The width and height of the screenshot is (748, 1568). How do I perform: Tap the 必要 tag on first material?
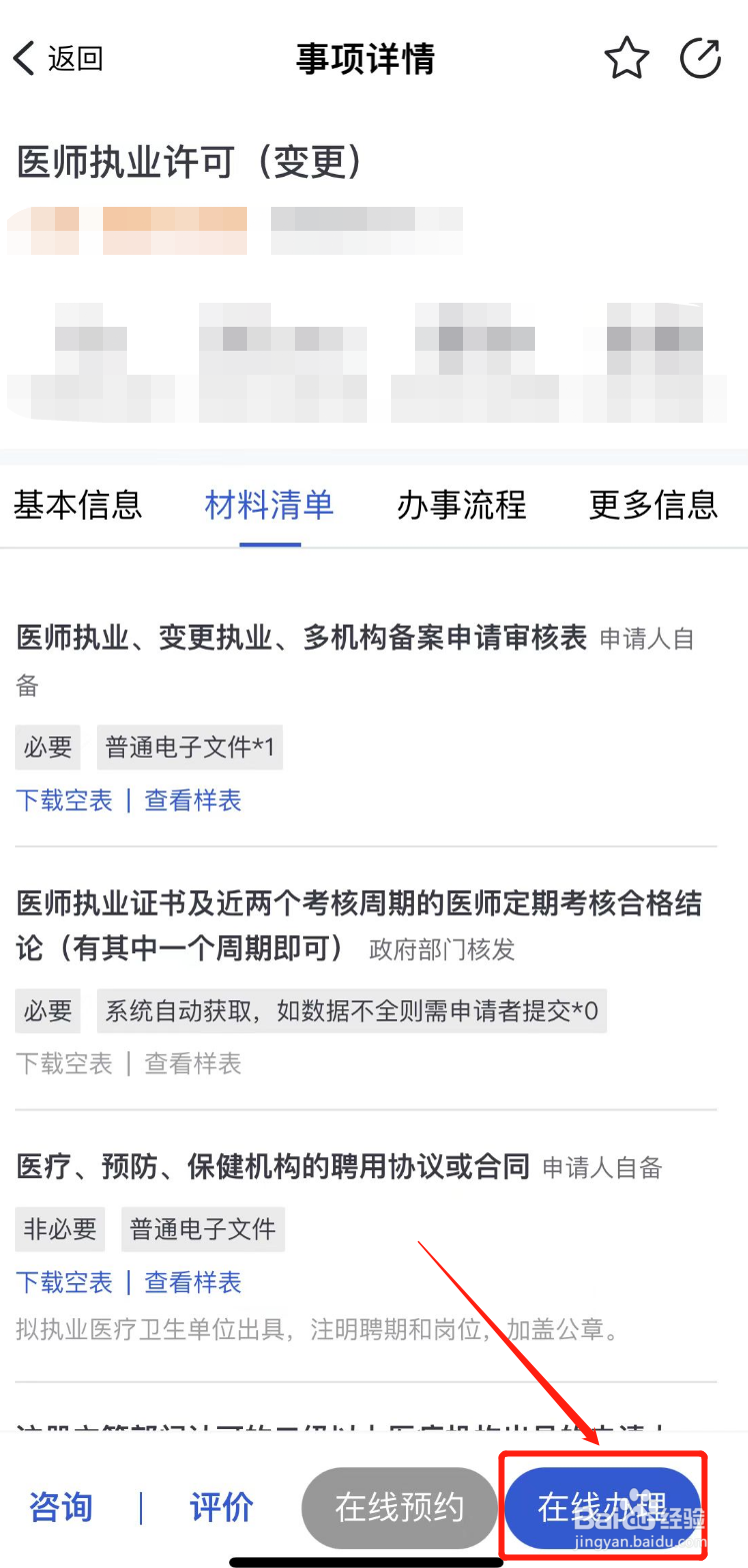(x=47, y=747)
